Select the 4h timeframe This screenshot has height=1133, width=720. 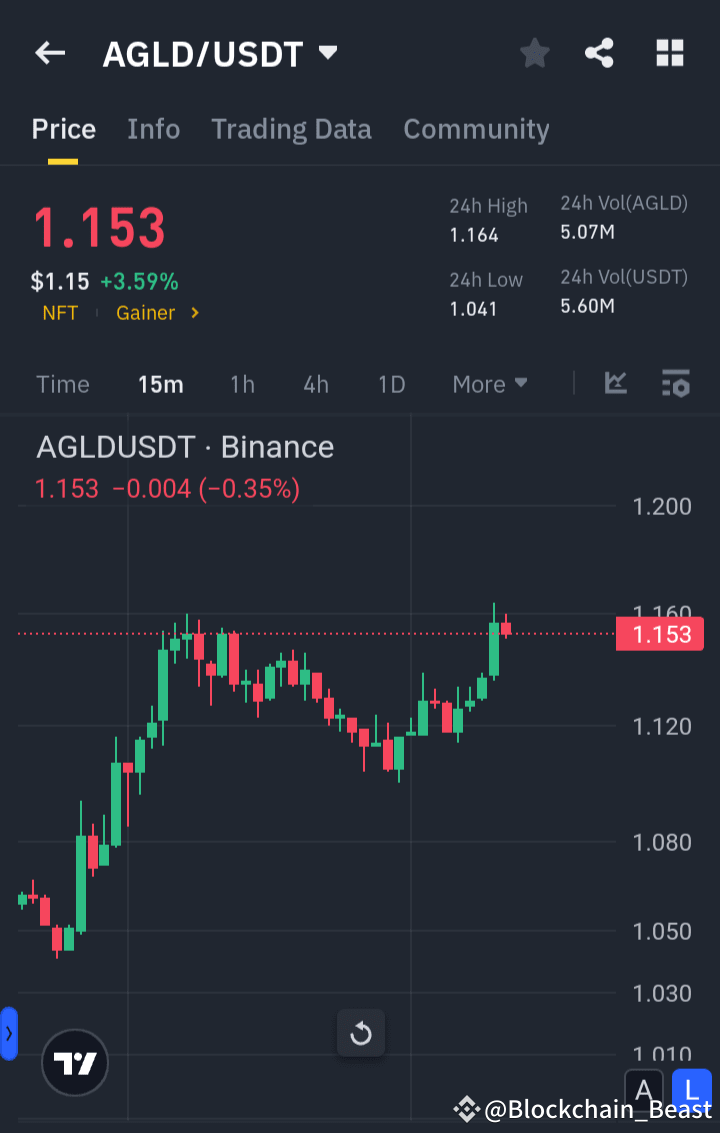pos(315,383)
